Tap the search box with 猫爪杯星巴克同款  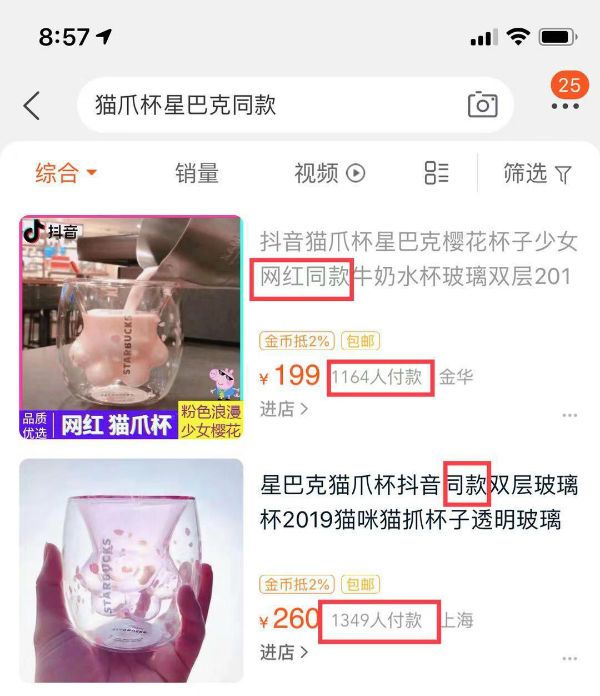click(270, 105)
